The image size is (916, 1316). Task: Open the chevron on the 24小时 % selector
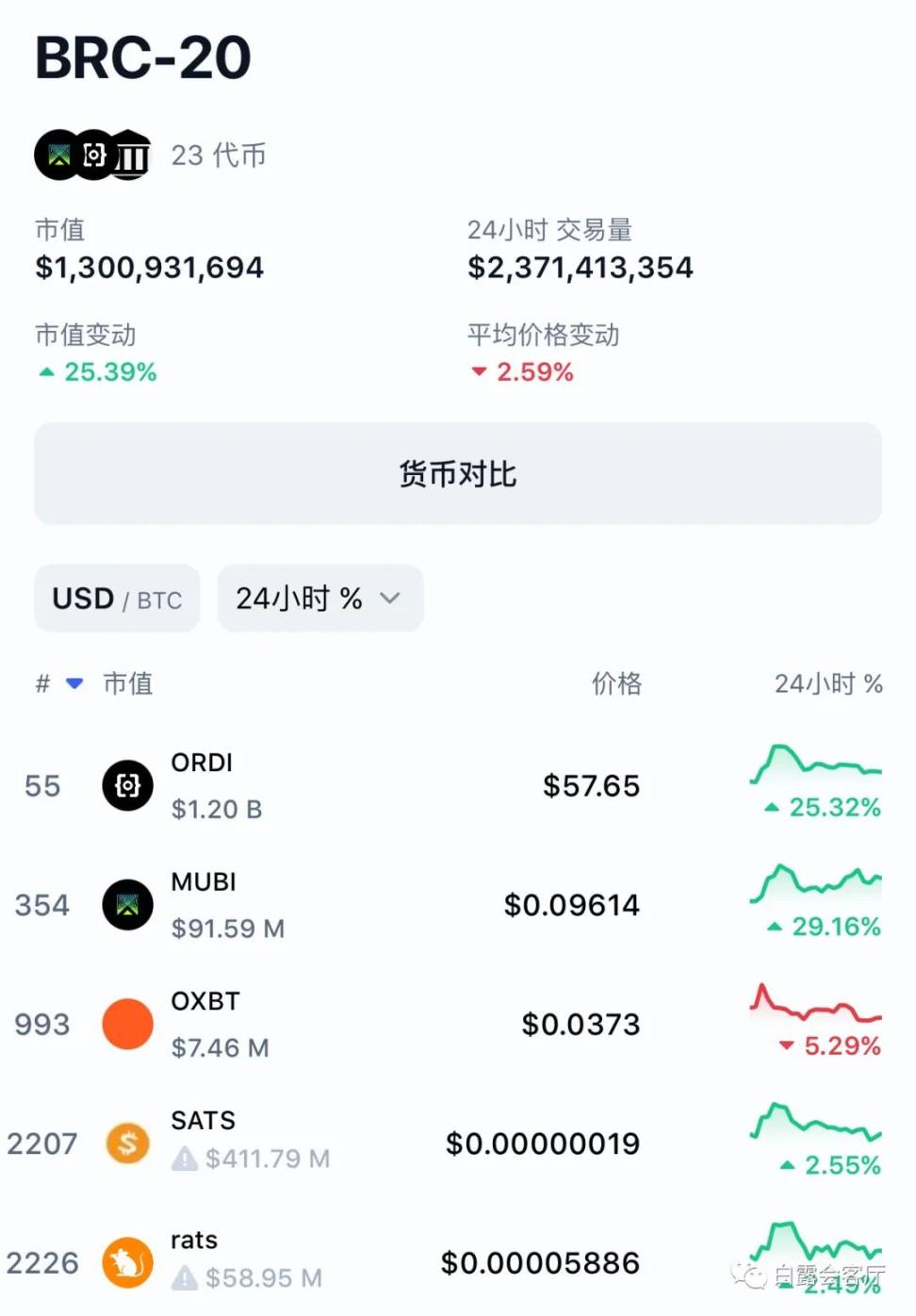389,600
